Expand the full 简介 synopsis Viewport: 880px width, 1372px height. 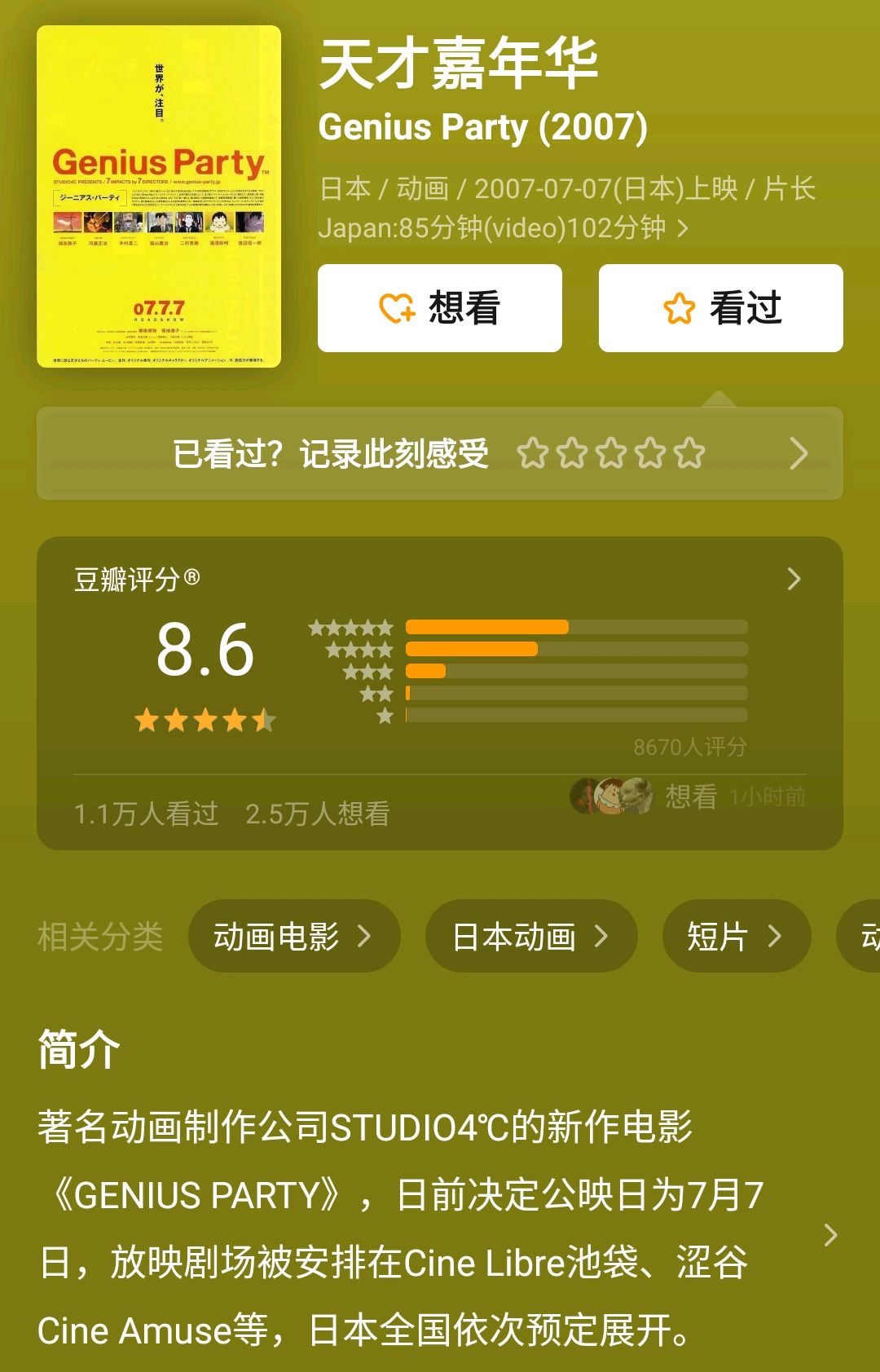pyautogui.click(x=830, y=1235)
